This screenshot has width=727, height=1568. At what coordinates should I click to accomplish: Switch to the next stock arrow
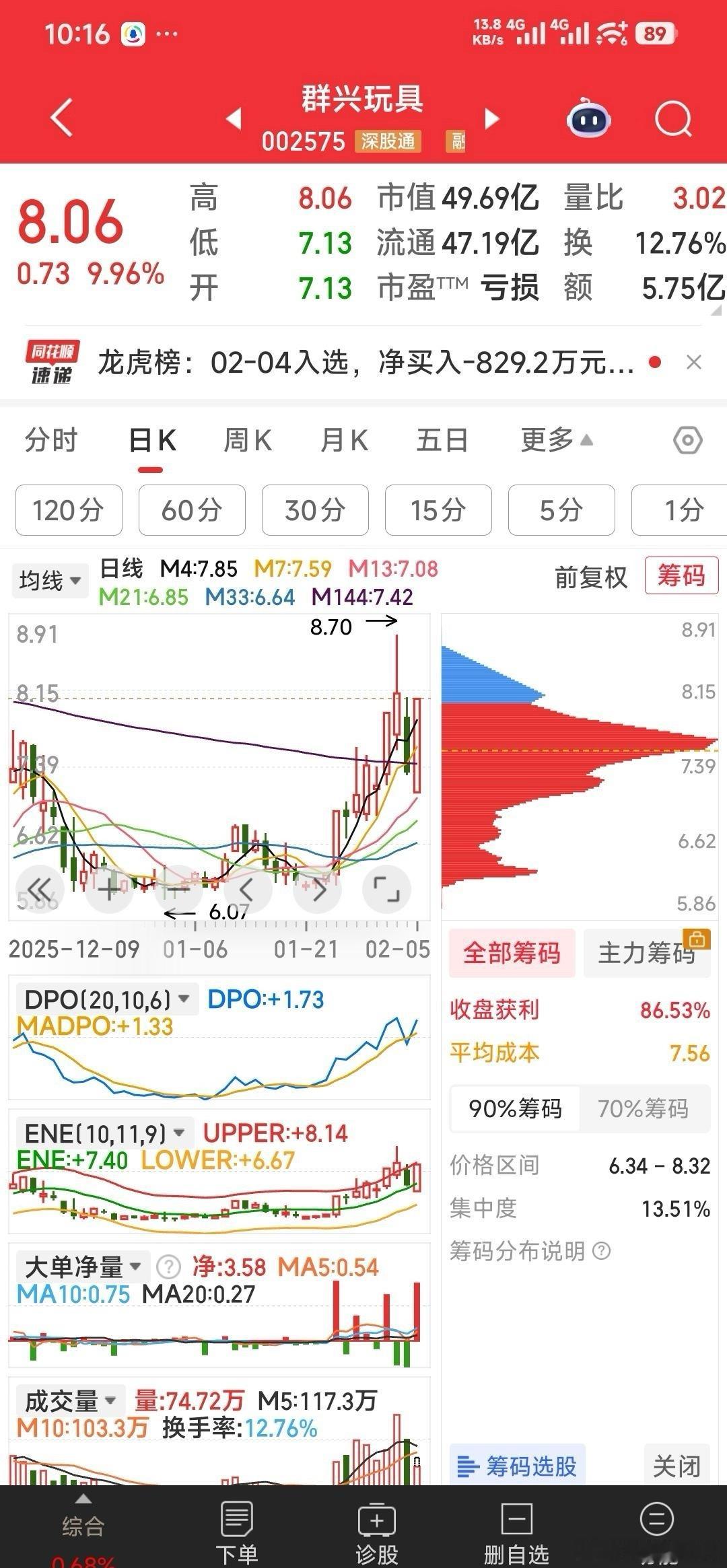[492, 119]
